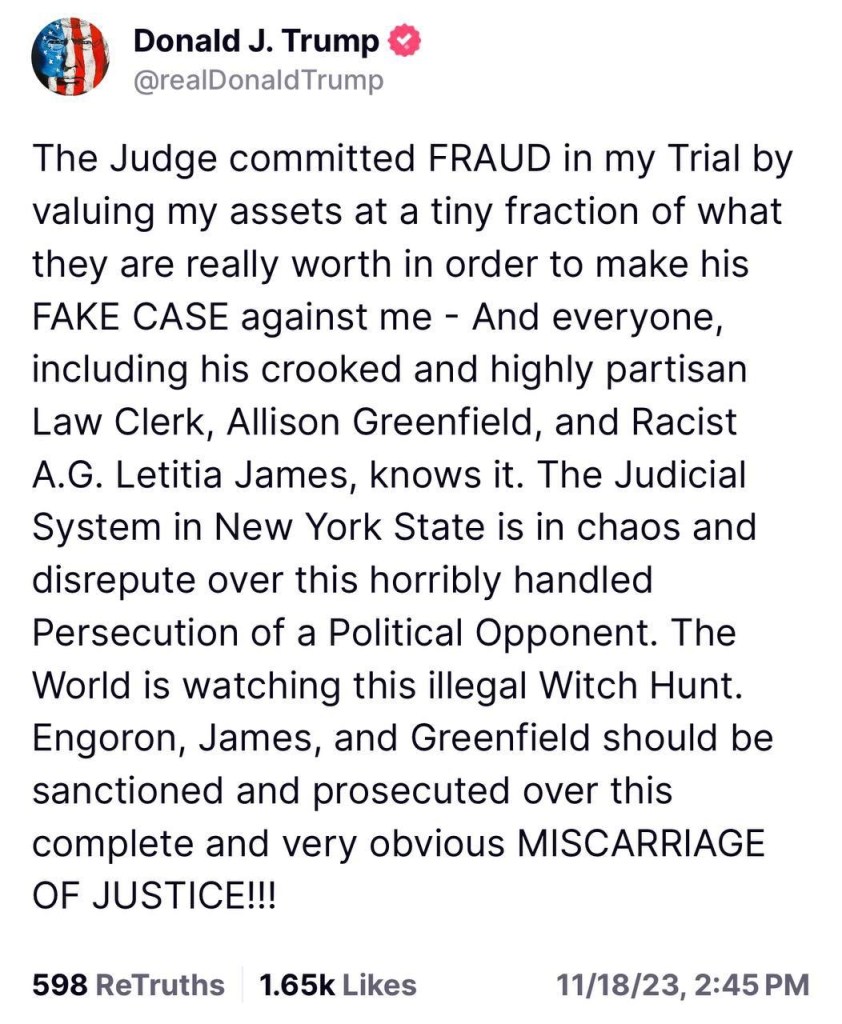View the 1.65k Likes list
The image size is (842, 1024).
[x=336, y=984]
